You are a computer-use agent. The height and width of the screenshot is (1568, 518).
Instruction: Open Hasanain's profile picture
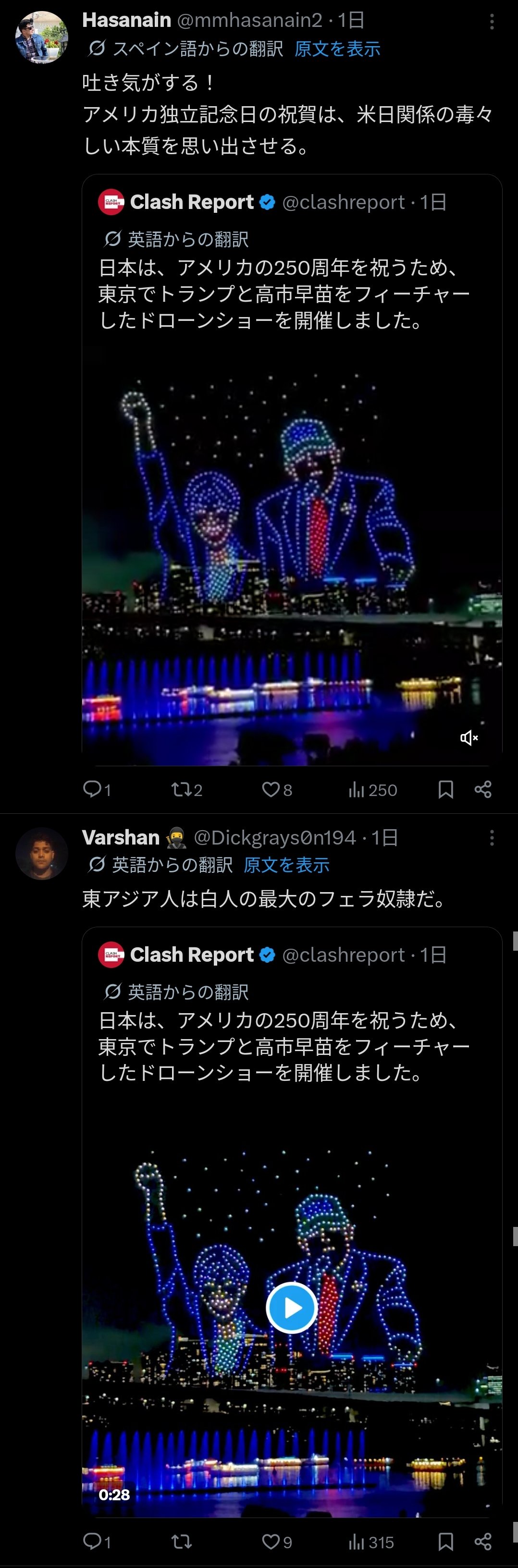(x=41, y=37)
